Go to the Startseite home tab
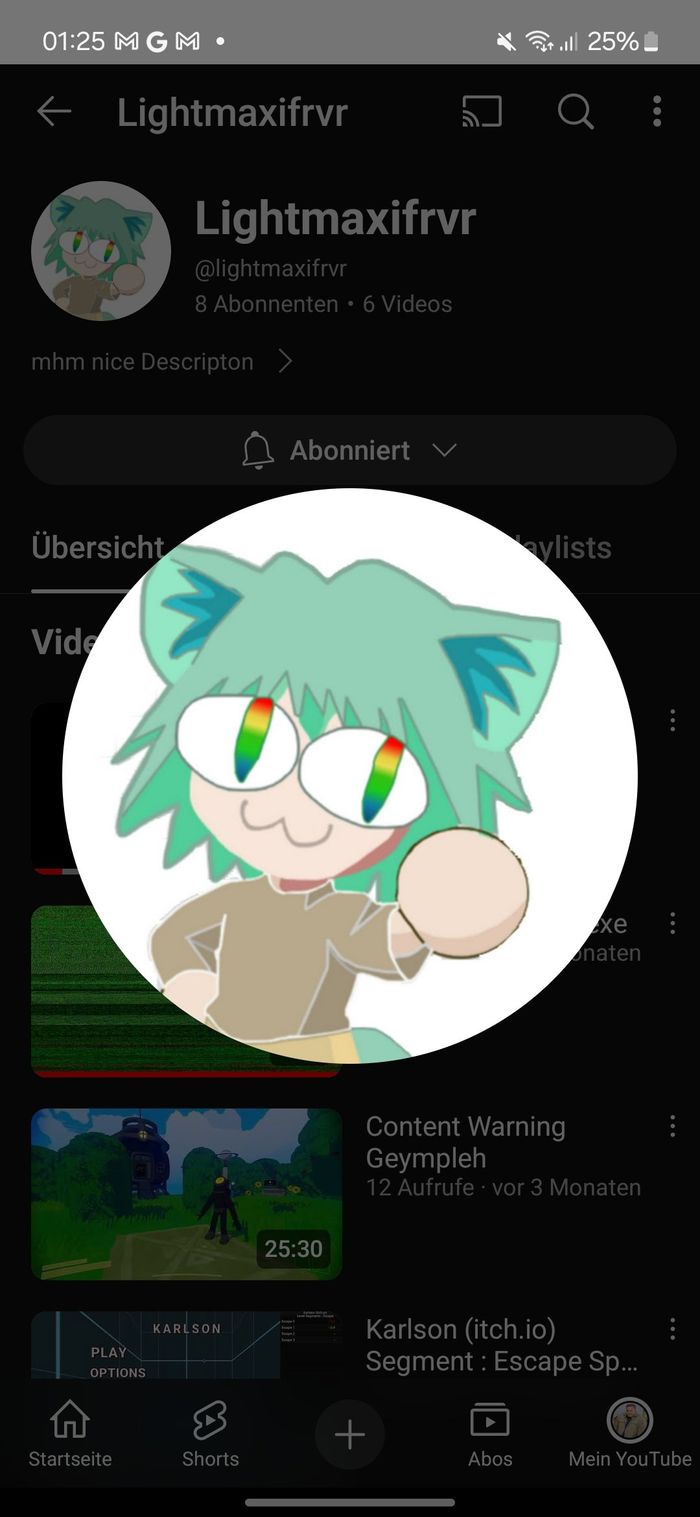This screenshot has width=700, height=1517. pyautogui.click(x=70, y=1432)
